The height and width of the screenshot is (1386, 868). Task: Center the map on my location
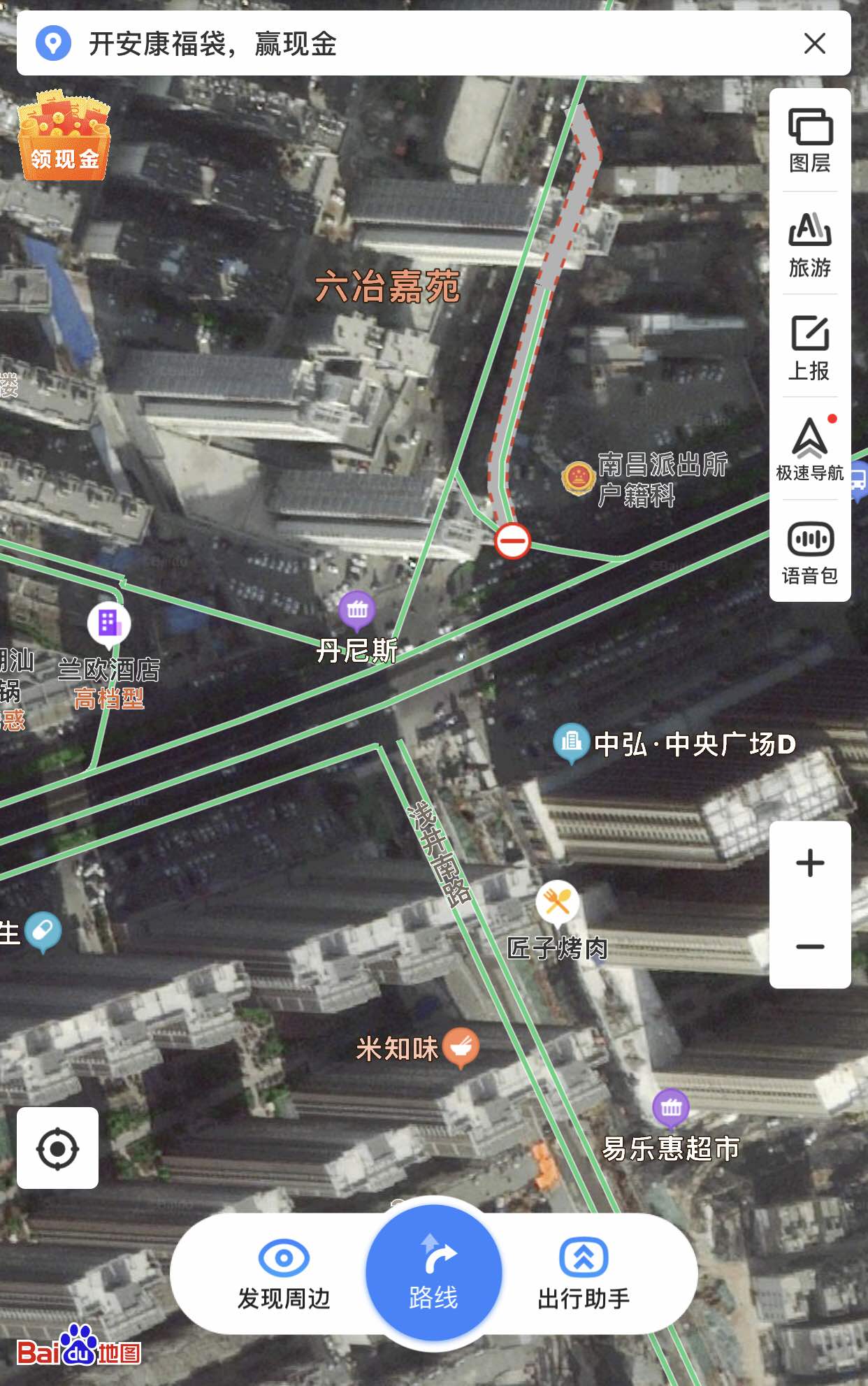(x=57, y=1148)
